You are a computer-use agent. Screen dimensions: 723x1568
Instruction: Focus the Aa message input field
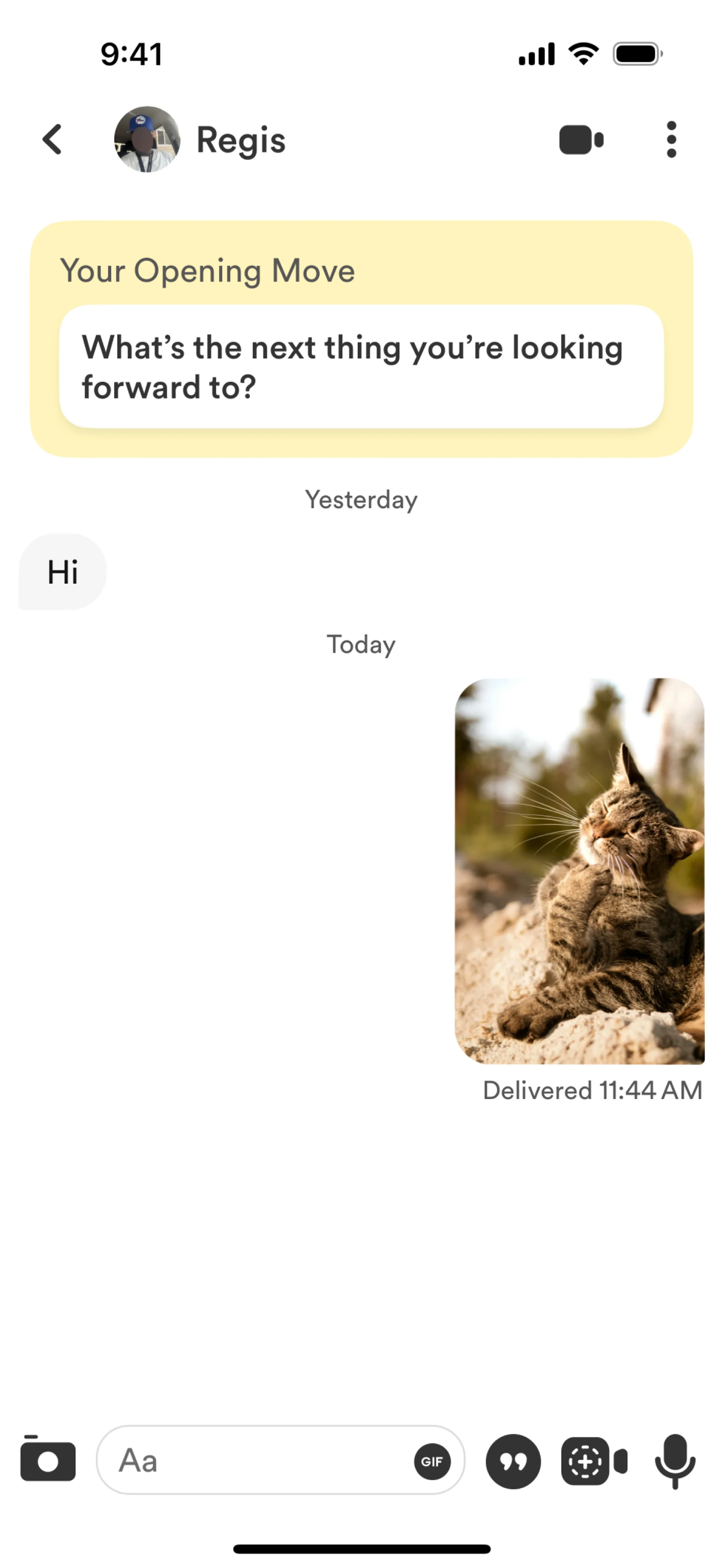(x=256, y=1459)
